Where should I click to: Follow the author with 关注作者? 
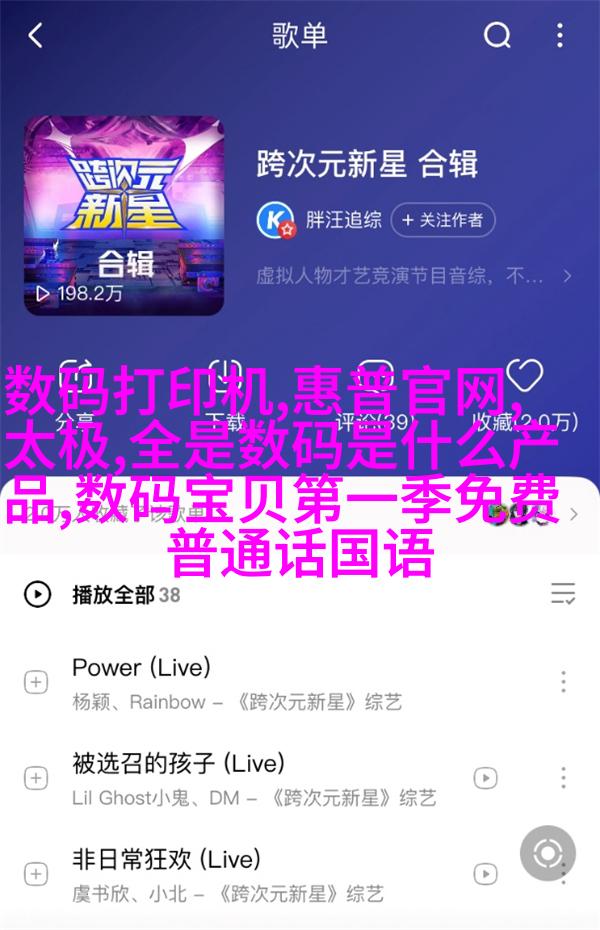coord(442,219)
